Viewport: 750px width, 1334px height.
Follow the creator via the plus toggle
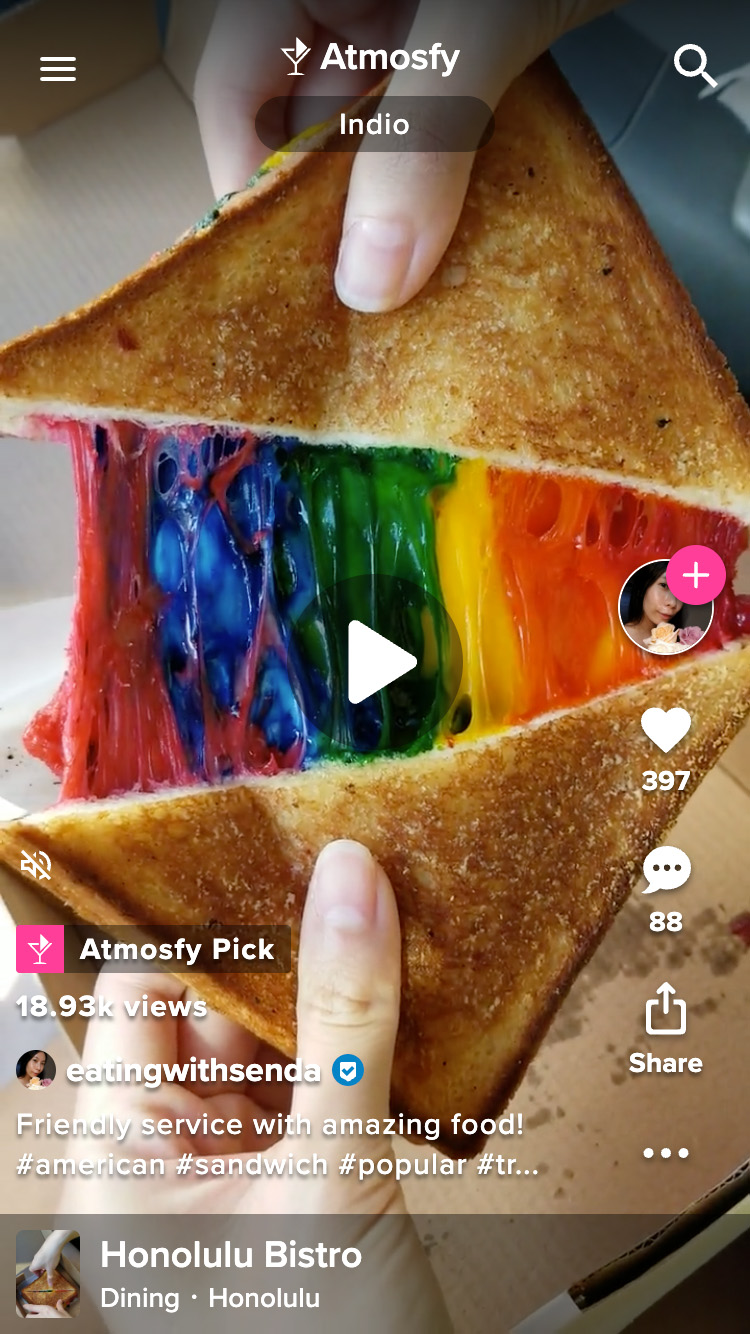point(695,575)
